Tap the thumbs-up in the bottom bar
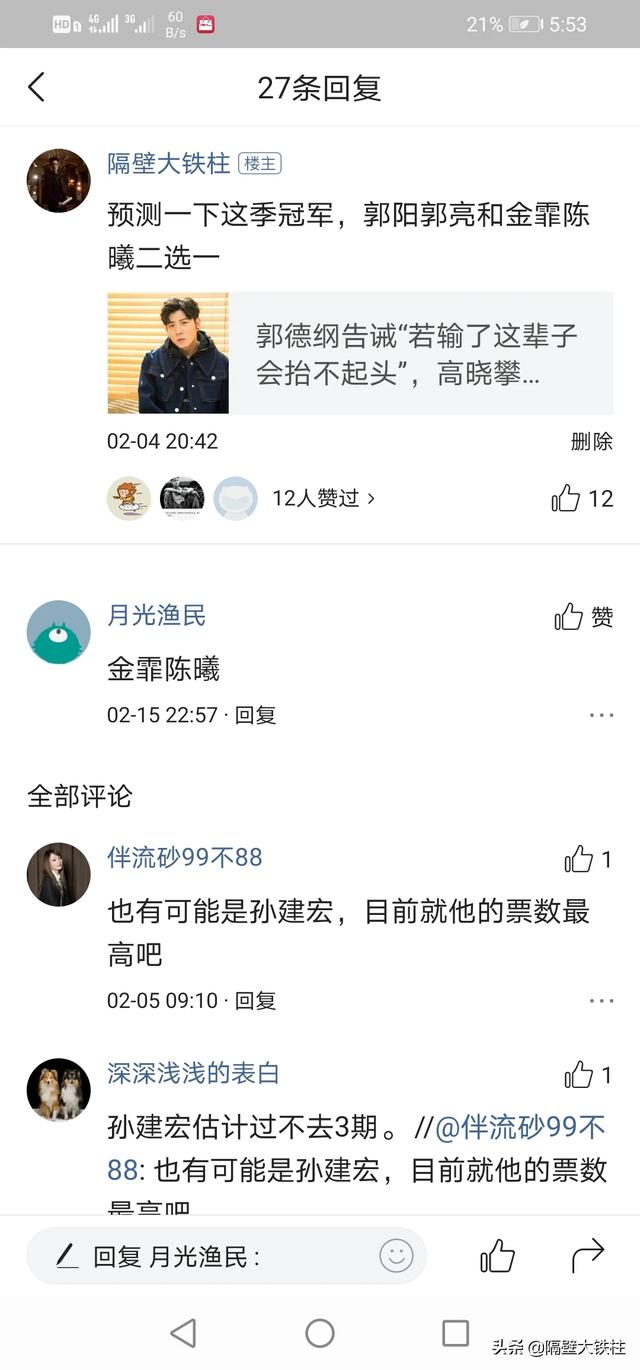640x1370 pixels. click(x=497, y=1255)
